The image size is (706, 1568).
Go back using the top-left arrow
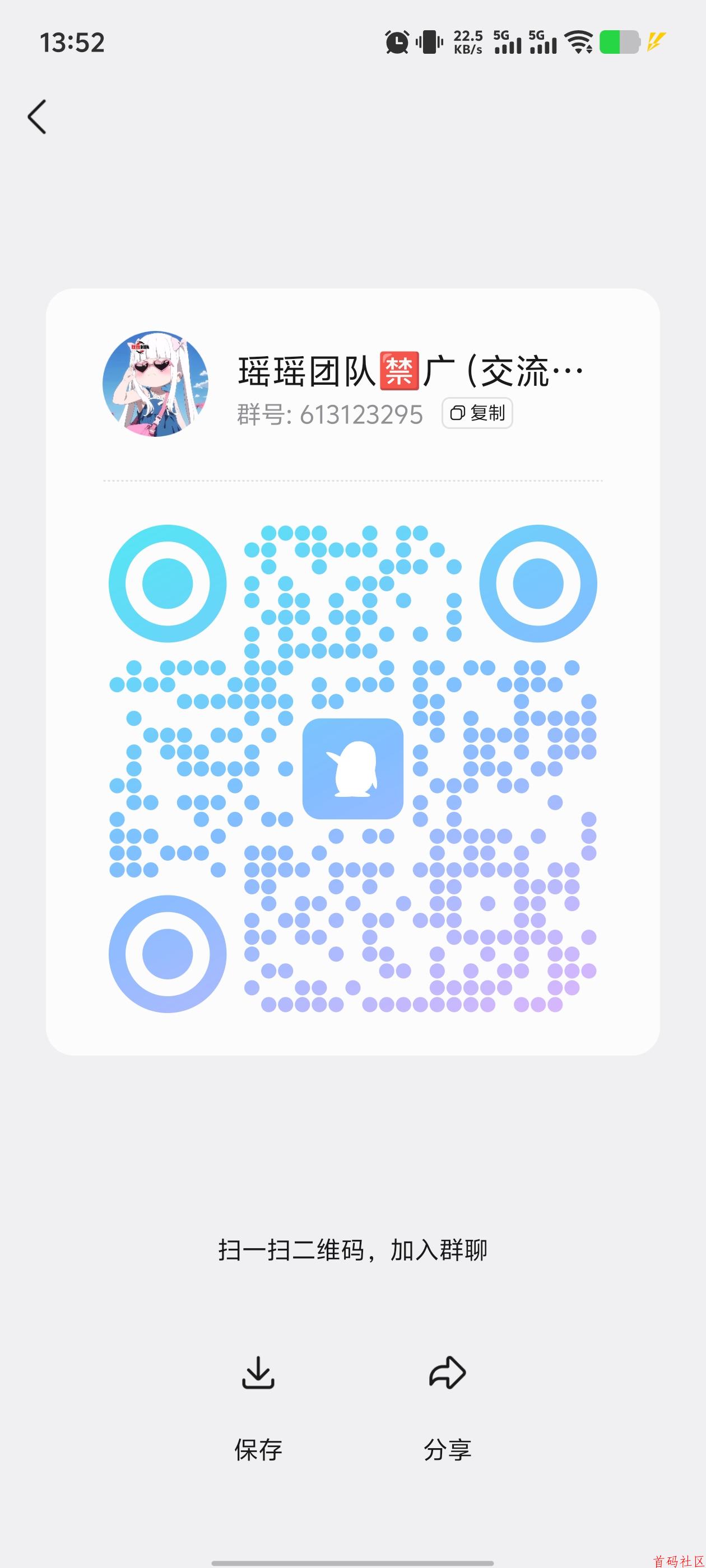pyautogui.click(x=37, y=116)
